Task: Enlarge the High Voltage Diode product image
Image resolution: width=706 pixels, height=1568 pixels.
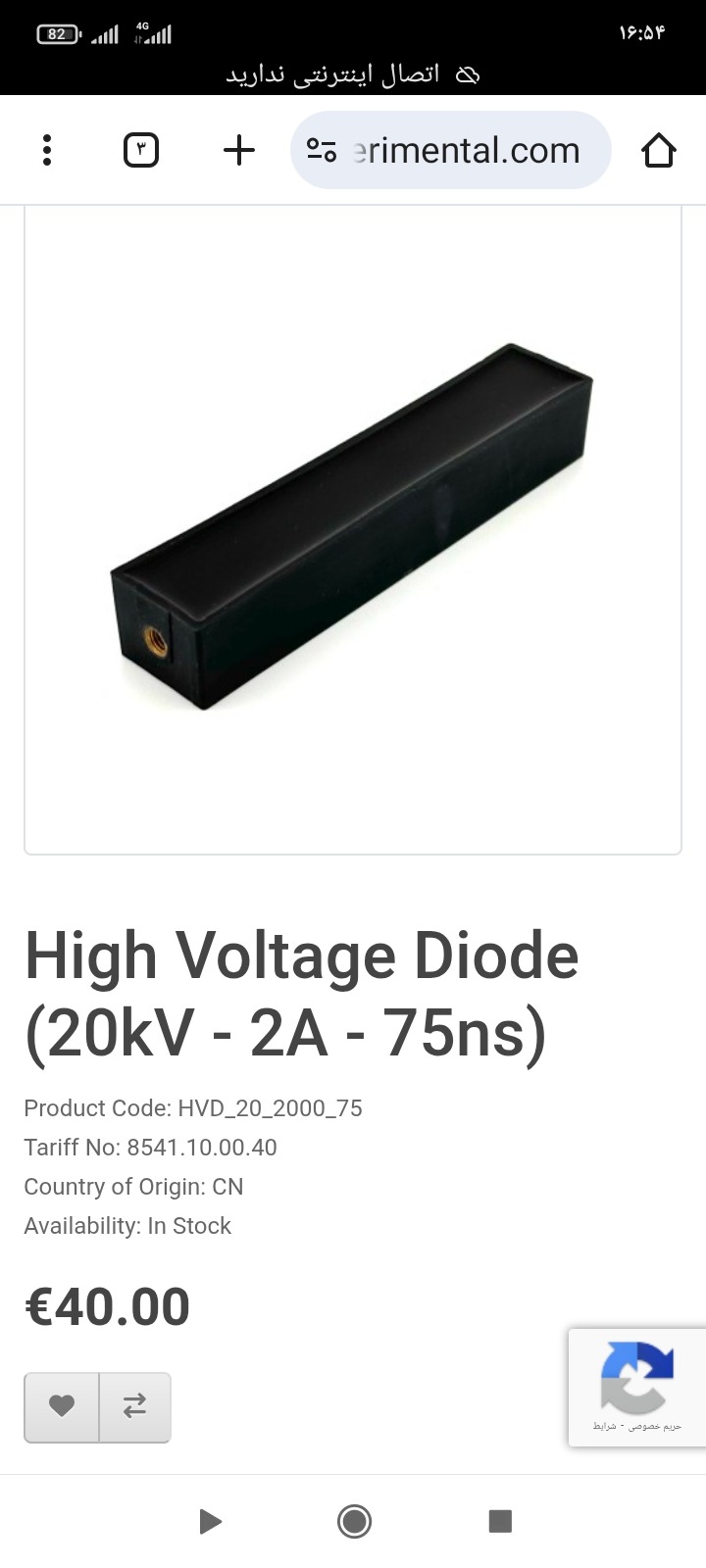Action: [x=353, y=529]
